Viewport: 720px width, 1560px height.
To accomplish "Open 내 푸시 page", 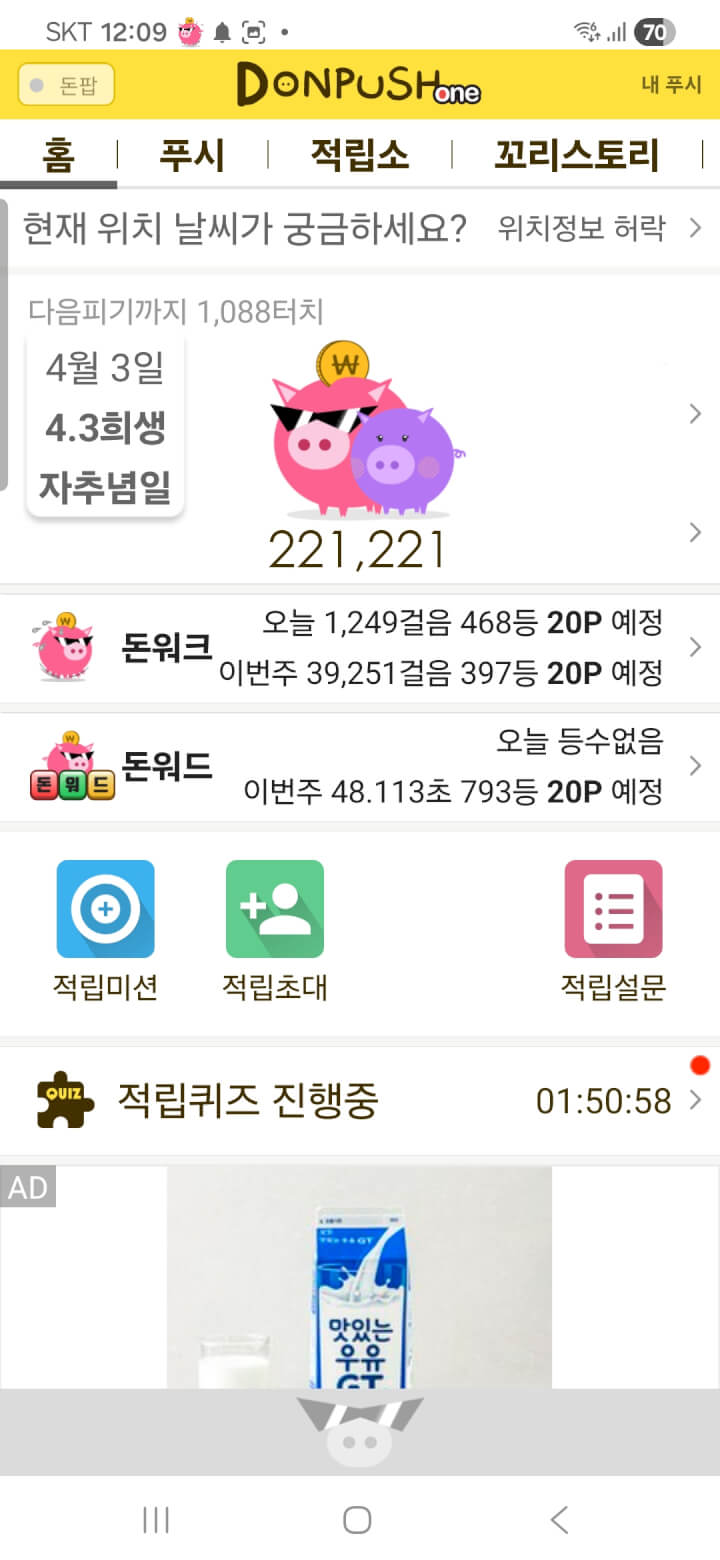I will click(x=671, y=85).
